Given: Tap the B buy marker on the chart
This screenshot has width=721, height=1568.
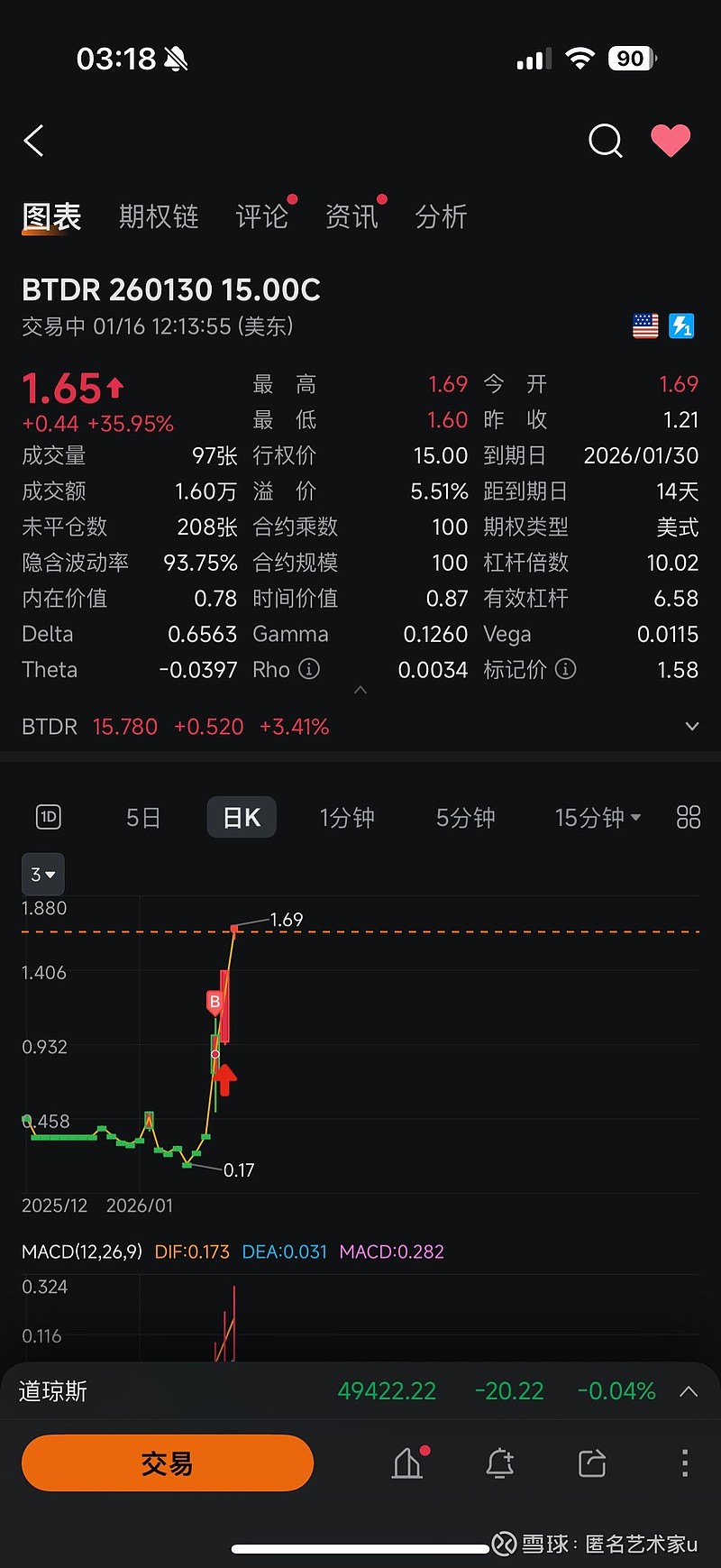Looking at the screenshot, I should [214, 1002].
